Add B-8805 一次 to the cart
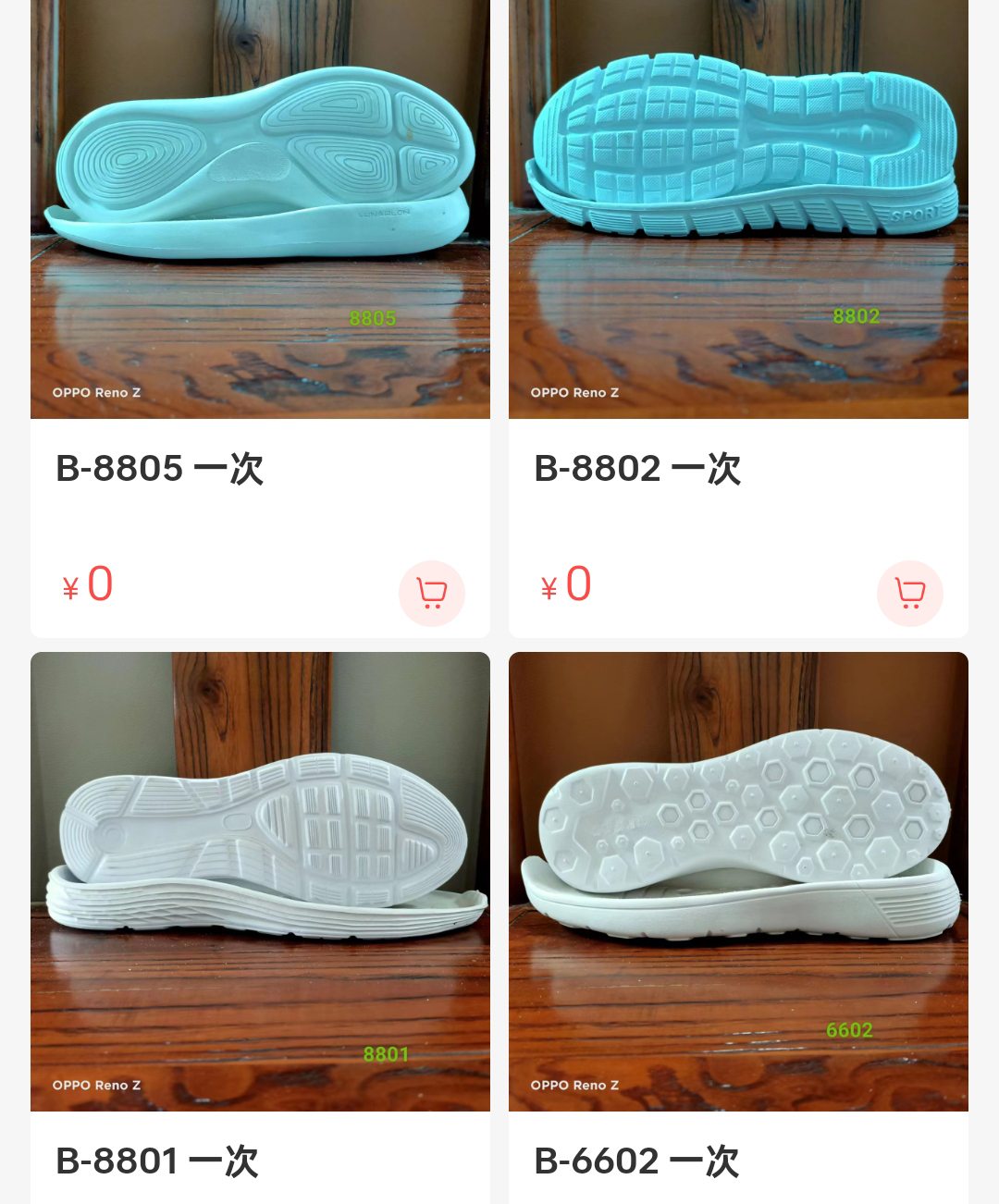This screenshot has width=999, height=1204. 431,593
